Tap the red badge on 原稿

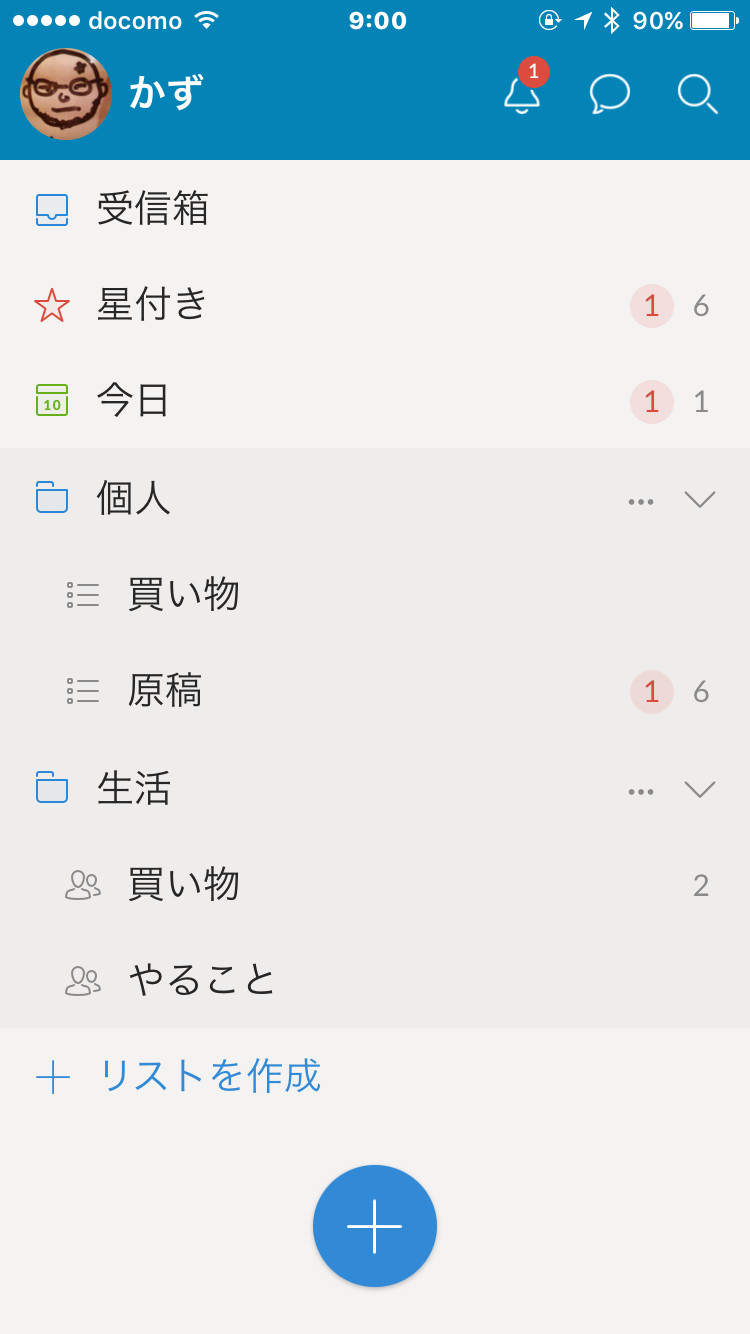[x=651, y=691]
